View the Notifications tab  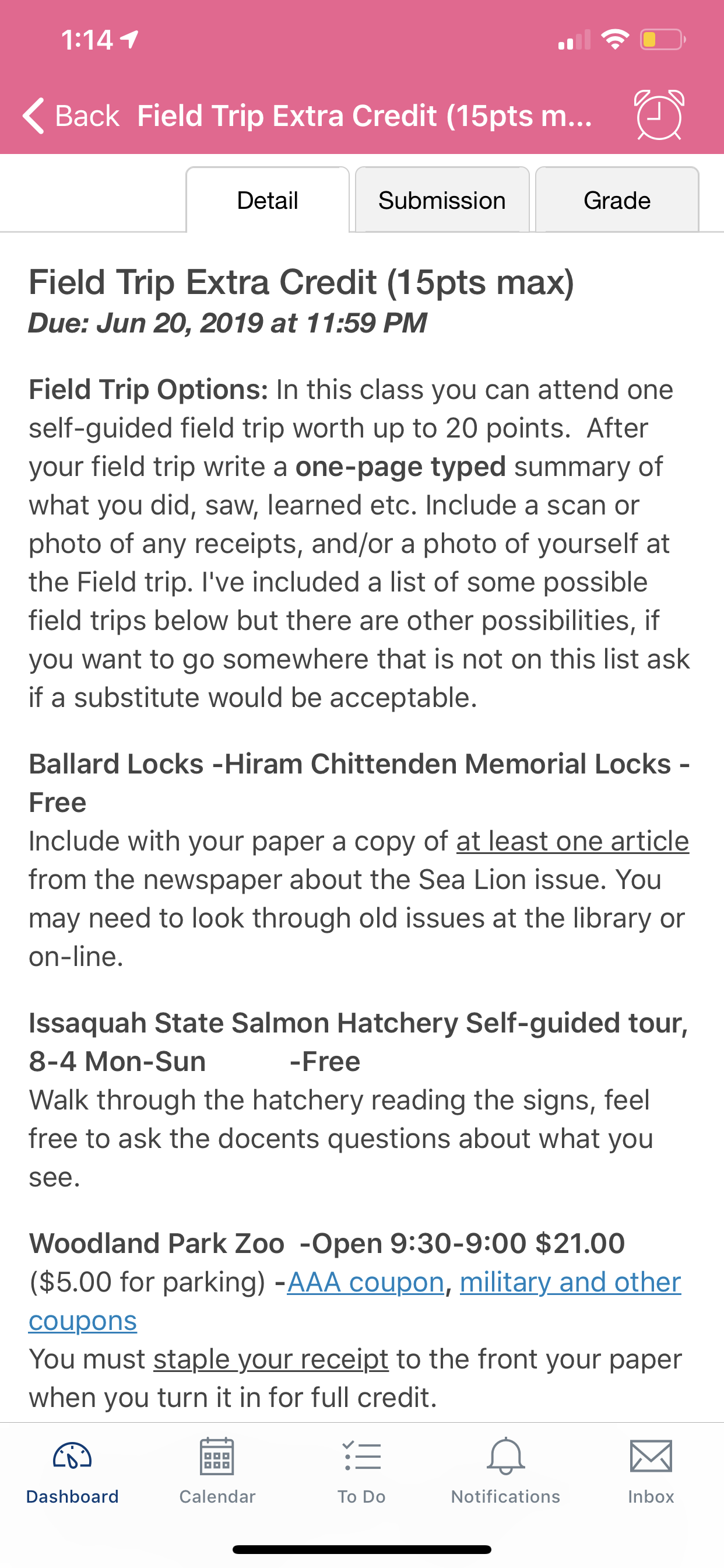pos(505,1471)
